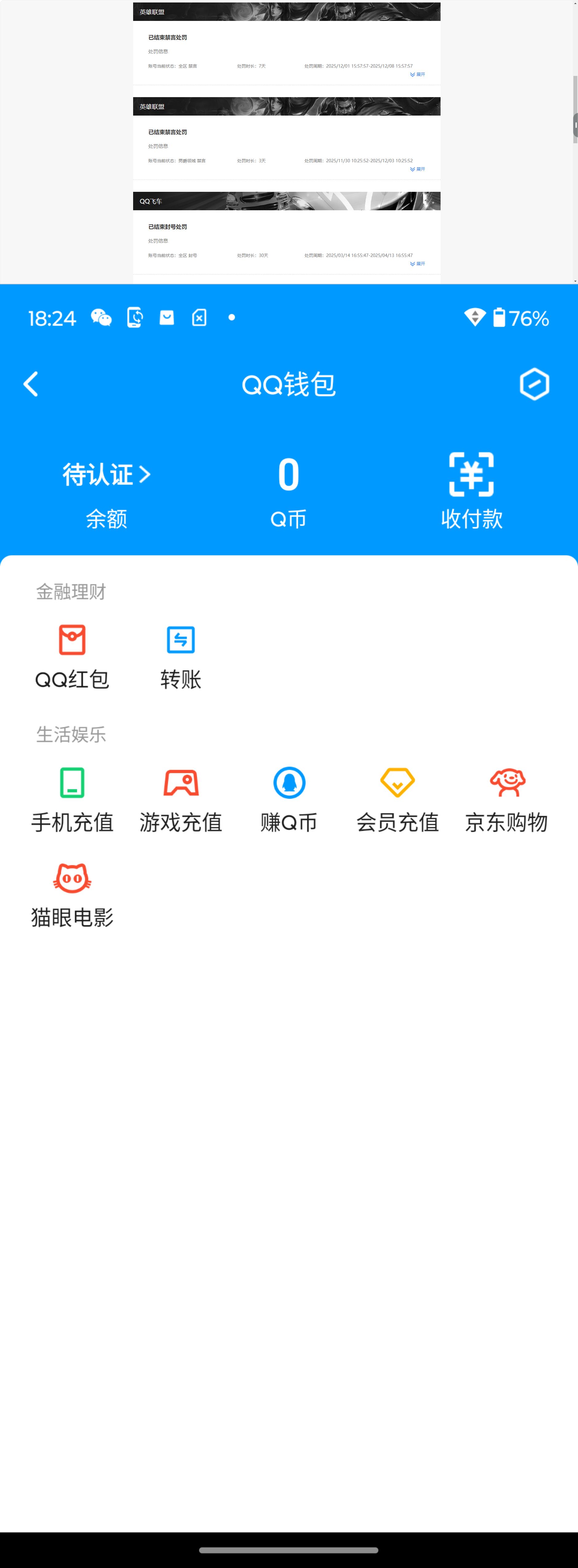
Task: Tap the WeChat icon in the status bar
Action: (x=101, y=317)
